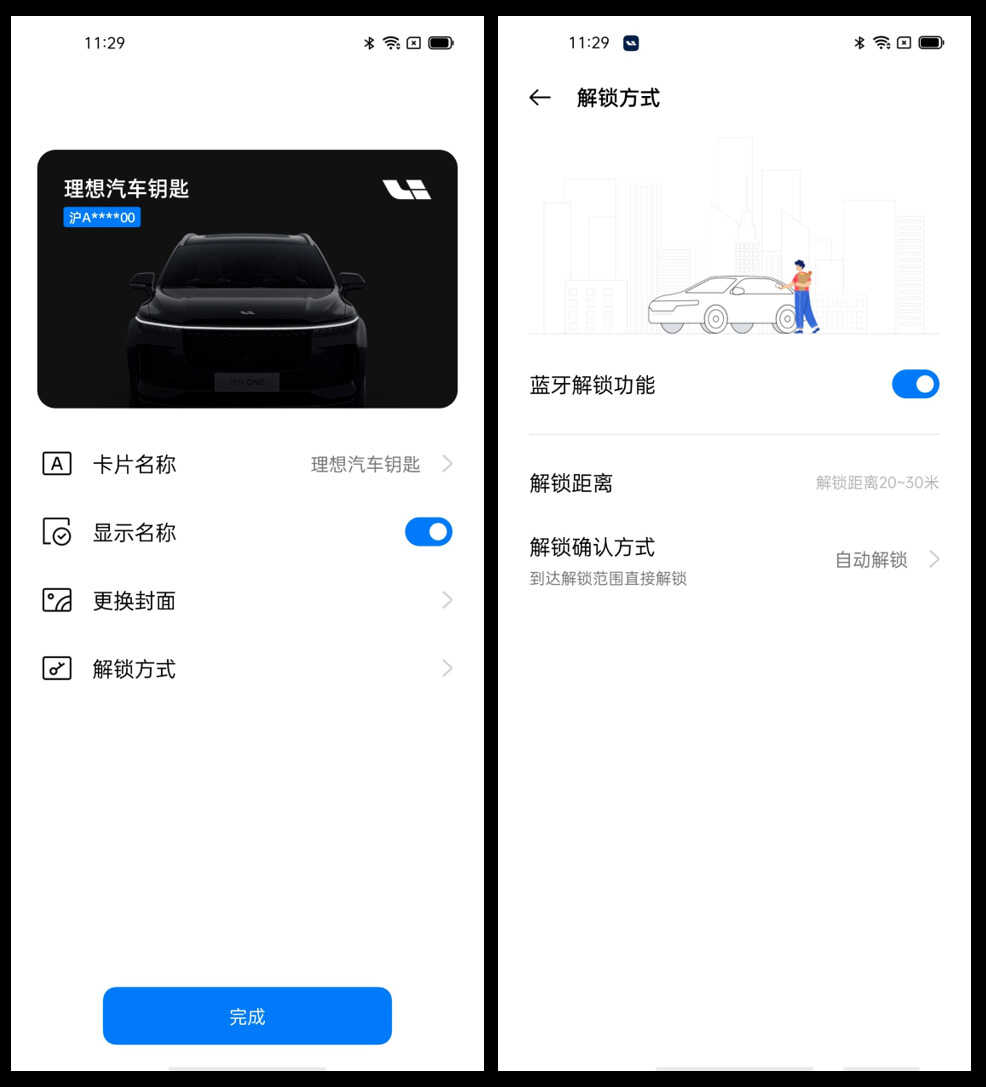Screen dimensions: 986x1087
Task: Open the 解锁确认方式 setting
Action: click(734, 560)
